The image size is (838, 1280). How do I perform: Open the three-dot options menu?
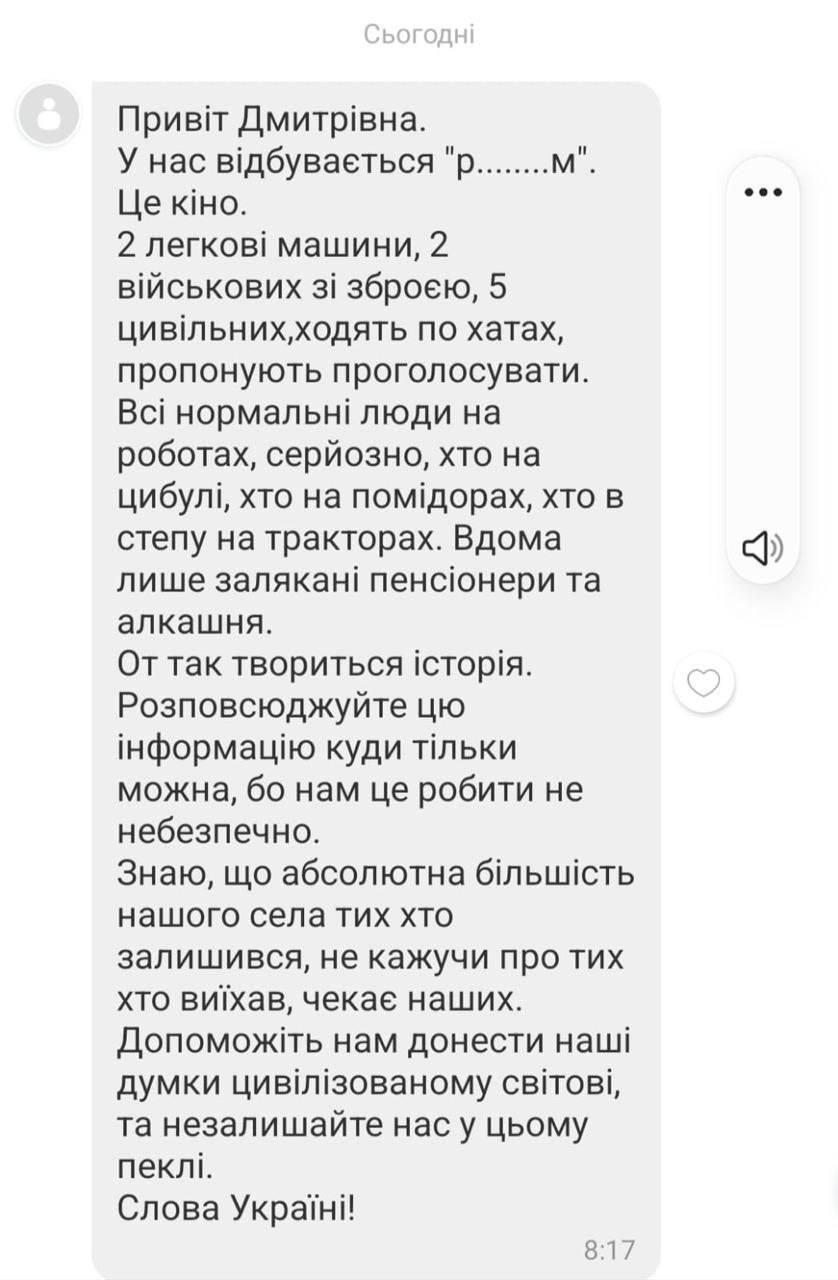[x=763, y=192]
